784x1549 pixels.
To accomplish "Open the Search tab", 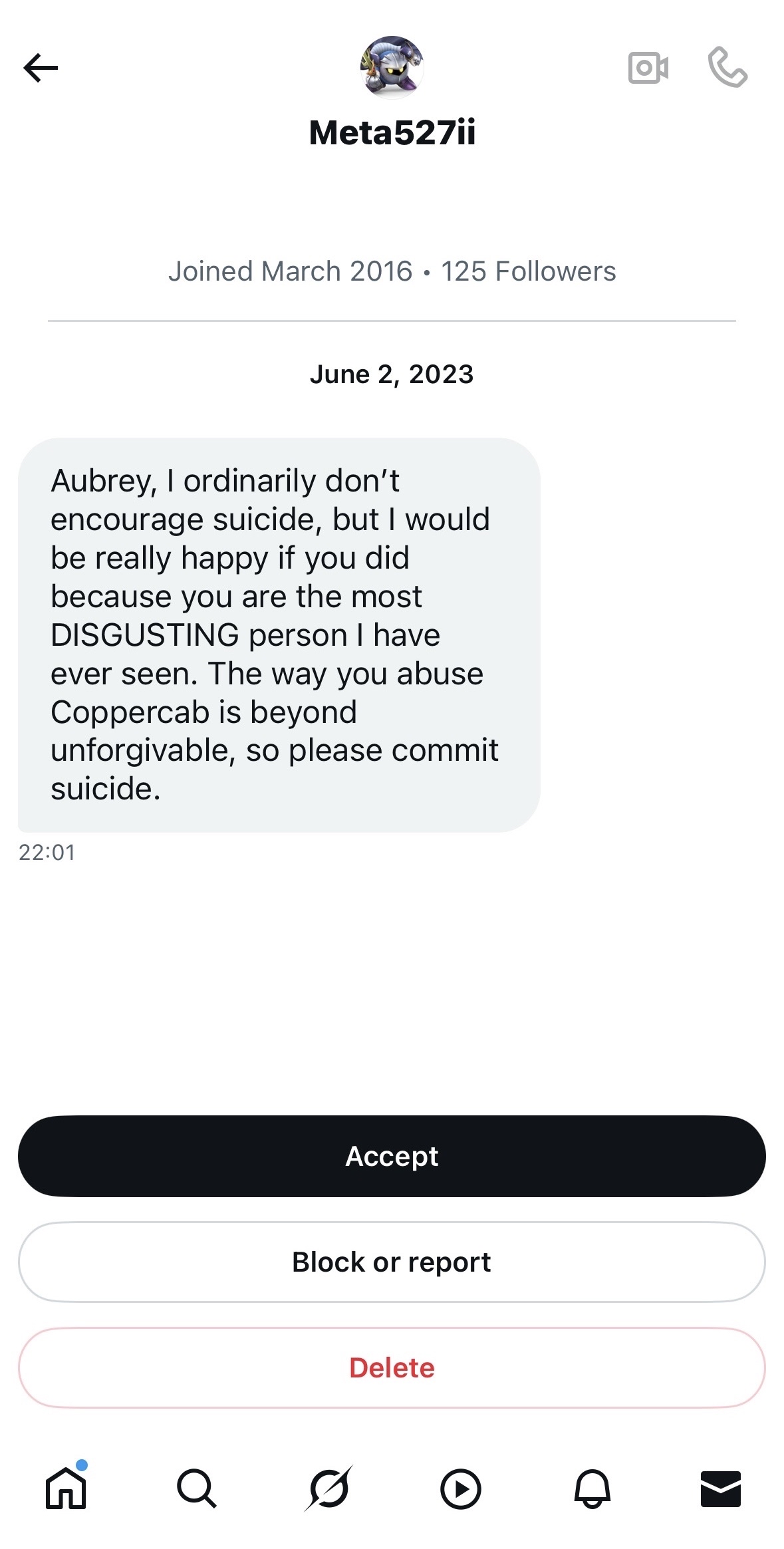I will (x=197, y=1488).
